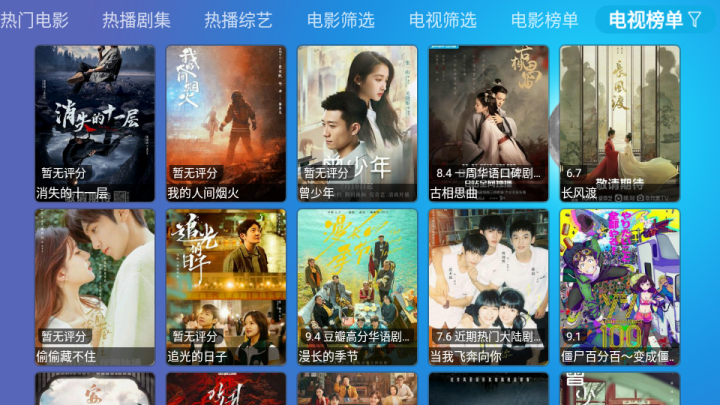Open the drama 偷偷藏不住
Image resolution: width=720 pixels, height=405 pixels.
coord(95,286)
